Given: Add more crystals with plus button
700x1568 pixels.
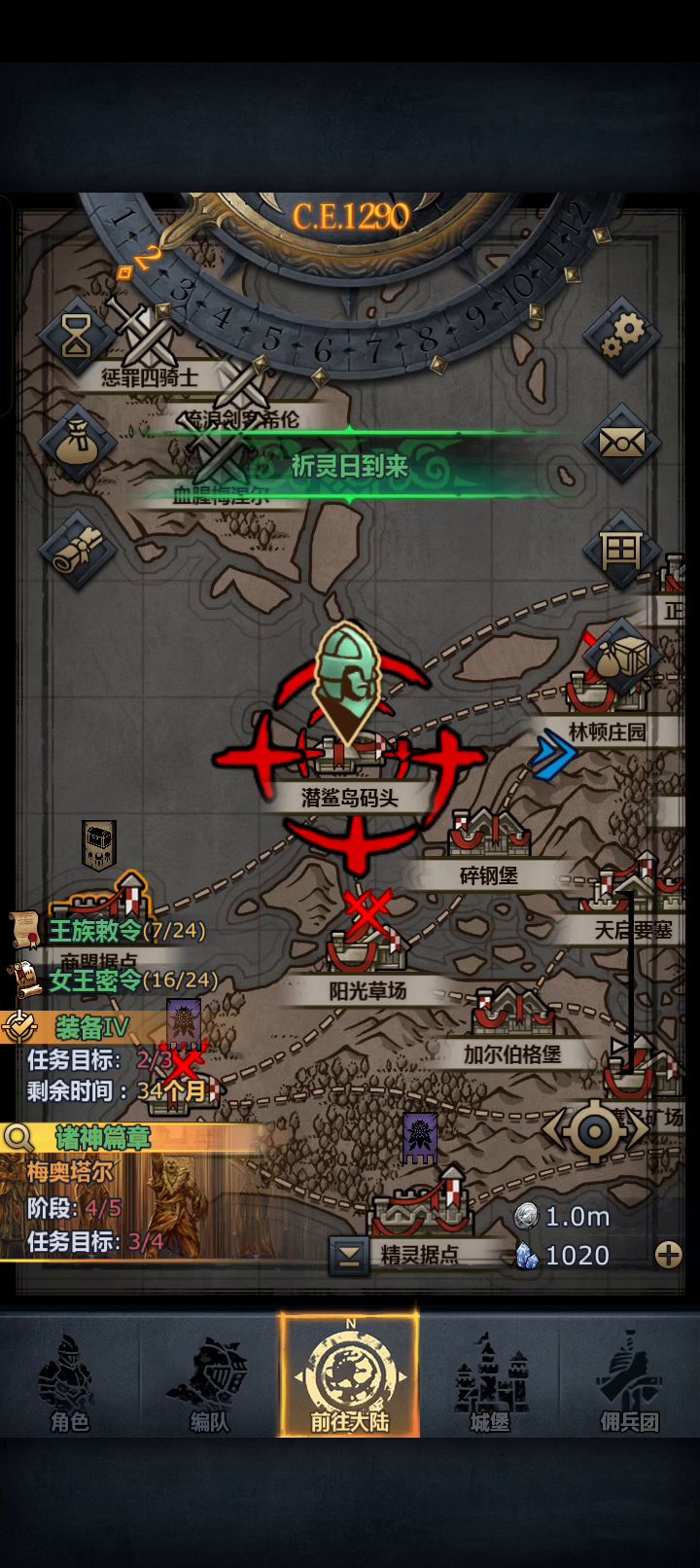Looking at the screenshot, I should 668,1255.
